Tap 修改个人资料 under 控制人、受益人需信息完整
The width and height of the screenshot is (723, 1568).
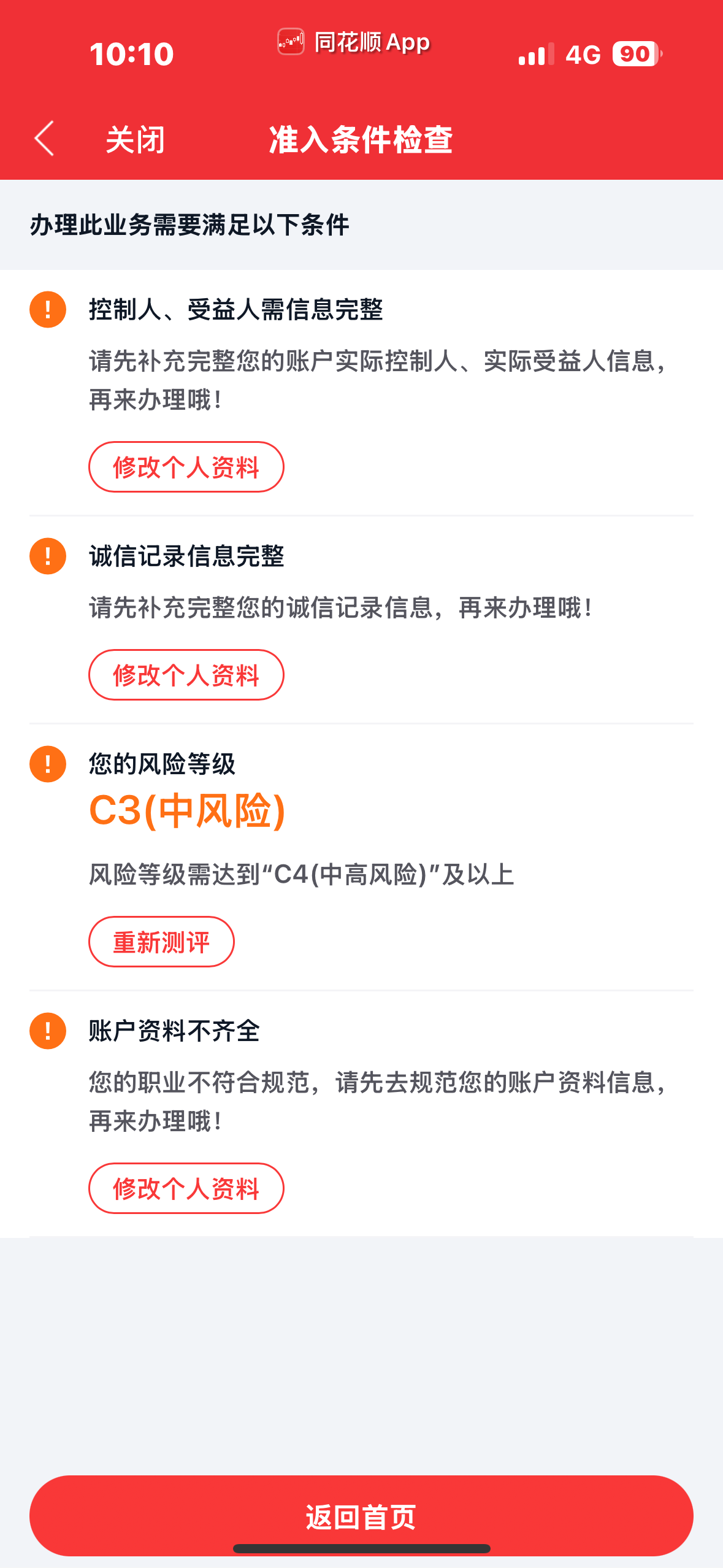point(186,467)
